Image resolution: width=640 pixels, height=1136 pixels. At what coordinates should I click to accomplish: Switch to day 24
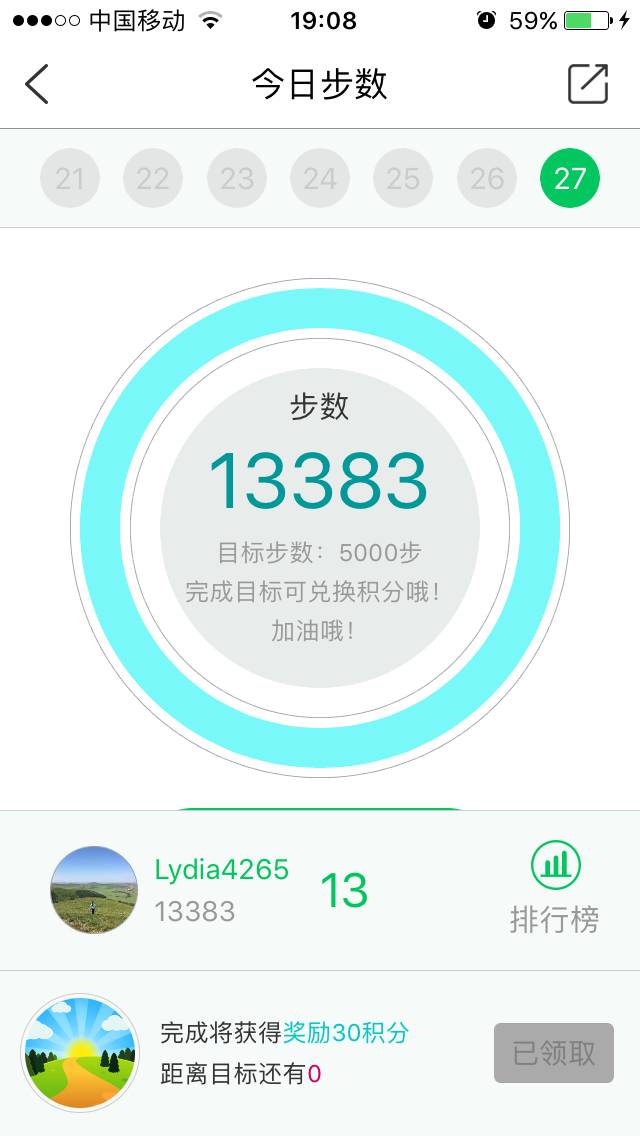tap(320, 179)
